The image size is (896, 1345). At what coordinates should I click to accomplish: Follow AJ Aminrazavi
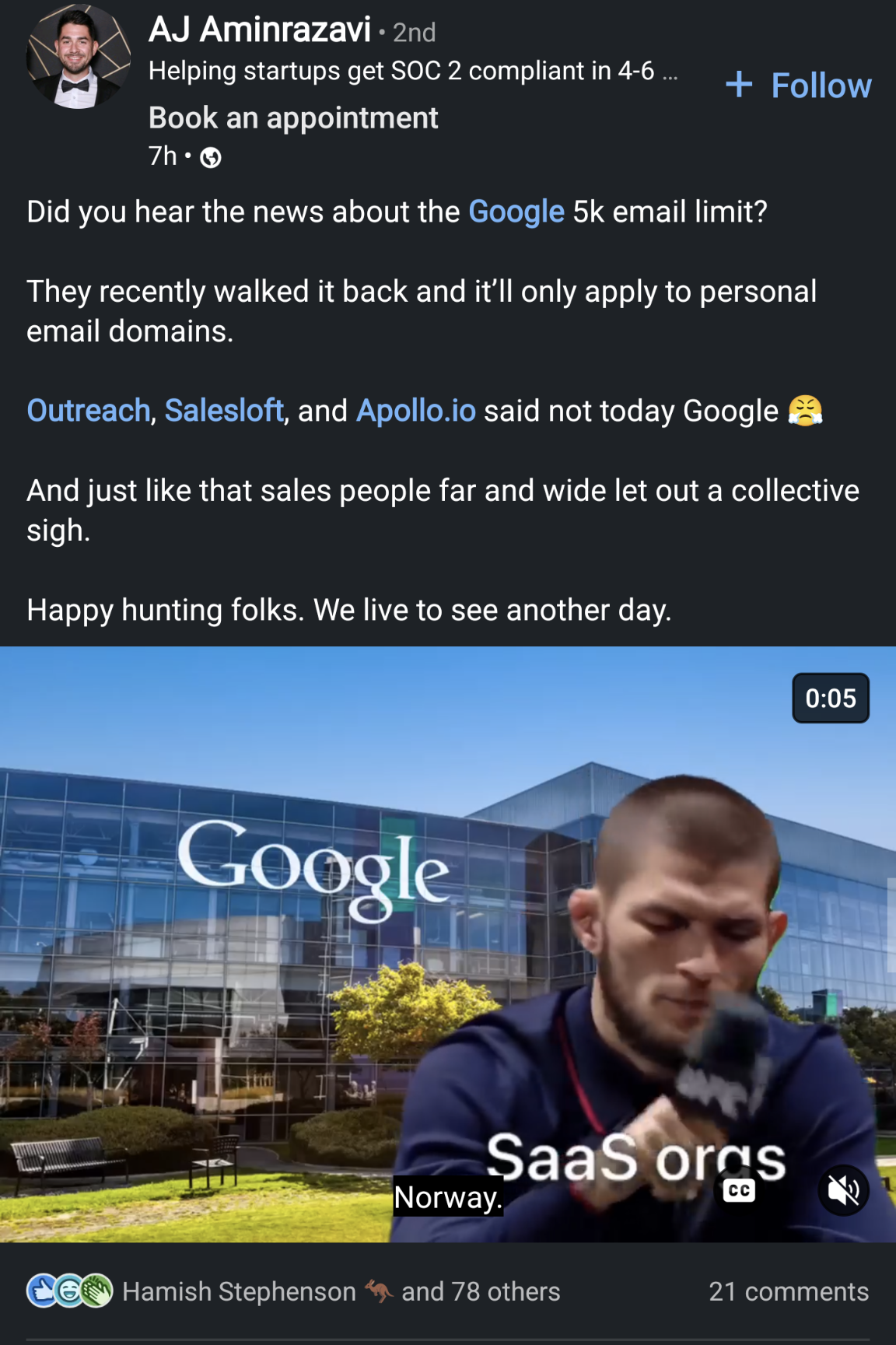point(799,86)
